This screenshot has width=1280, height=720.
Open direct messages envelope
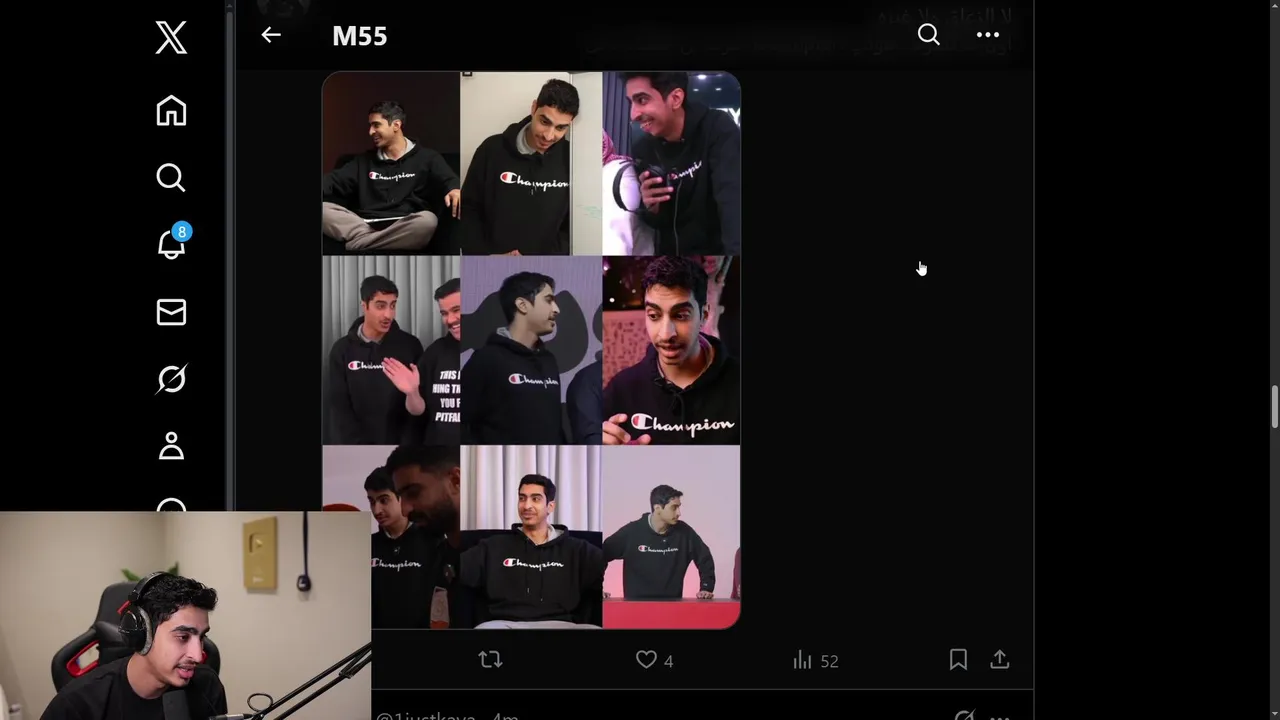[x=171, y=312]
